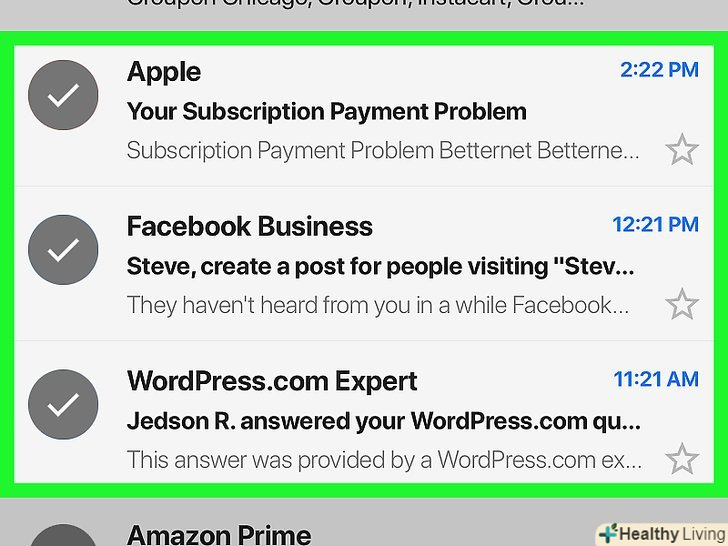Star the Apple subscription payment email

(x=682, y=150)
